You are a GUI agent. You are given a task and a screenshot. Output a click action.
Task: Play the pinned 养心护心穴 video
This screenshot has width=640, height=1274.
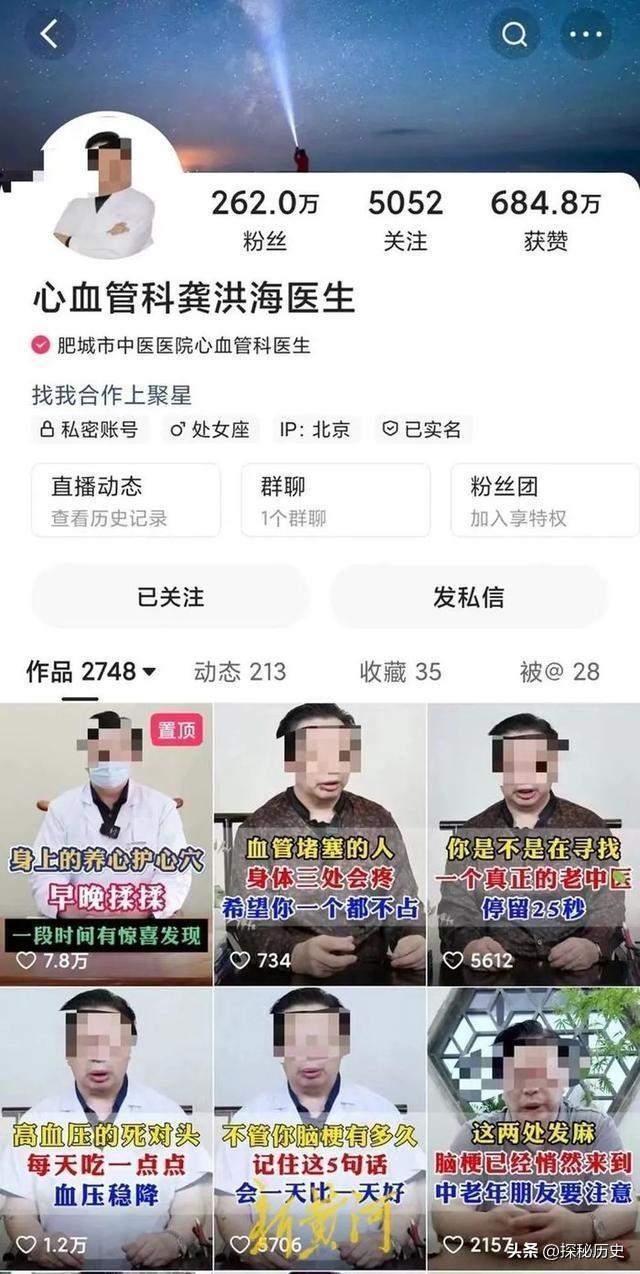click(x=106, y=843)
